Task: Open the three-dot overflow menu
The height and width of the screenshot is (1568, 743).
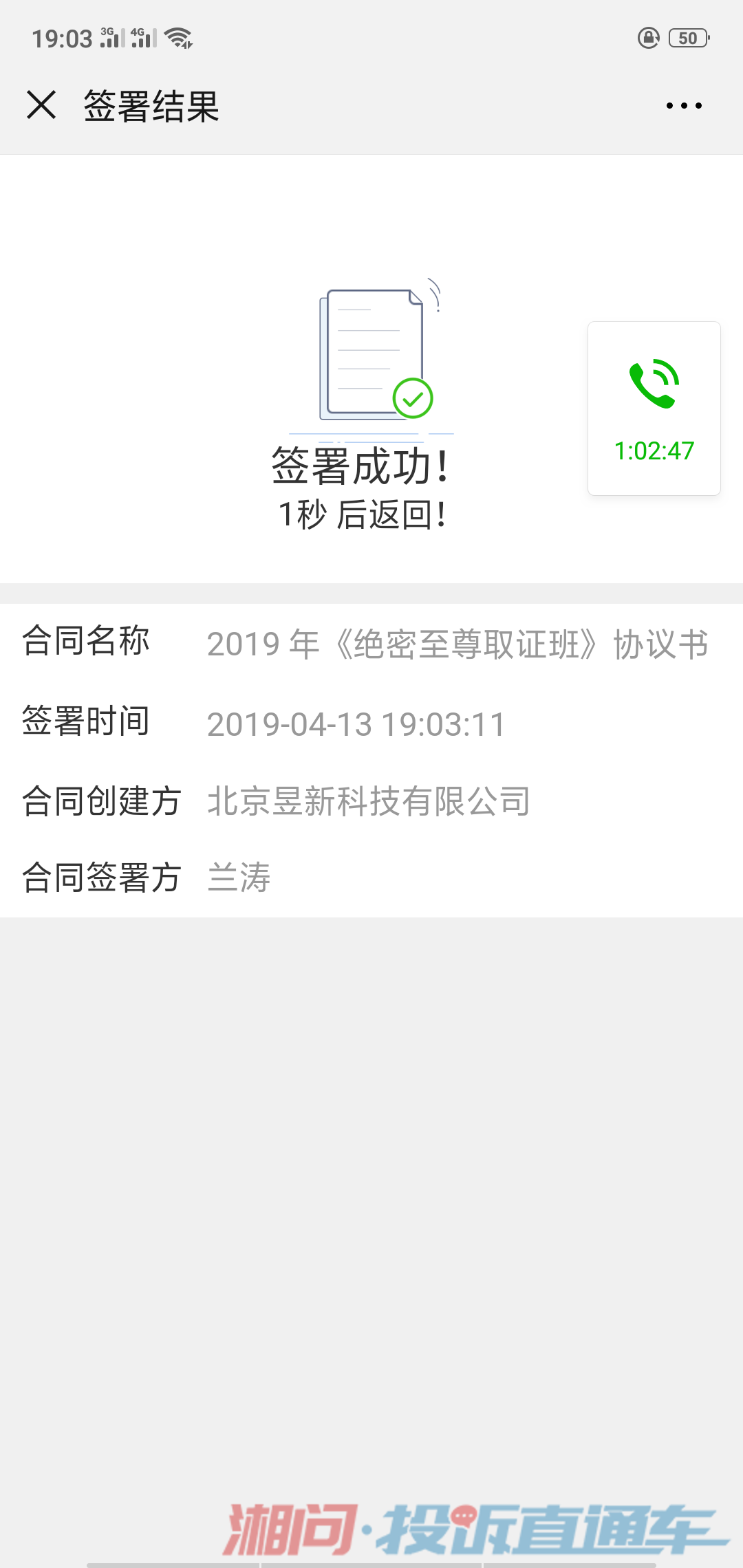Action: point(684,106)
